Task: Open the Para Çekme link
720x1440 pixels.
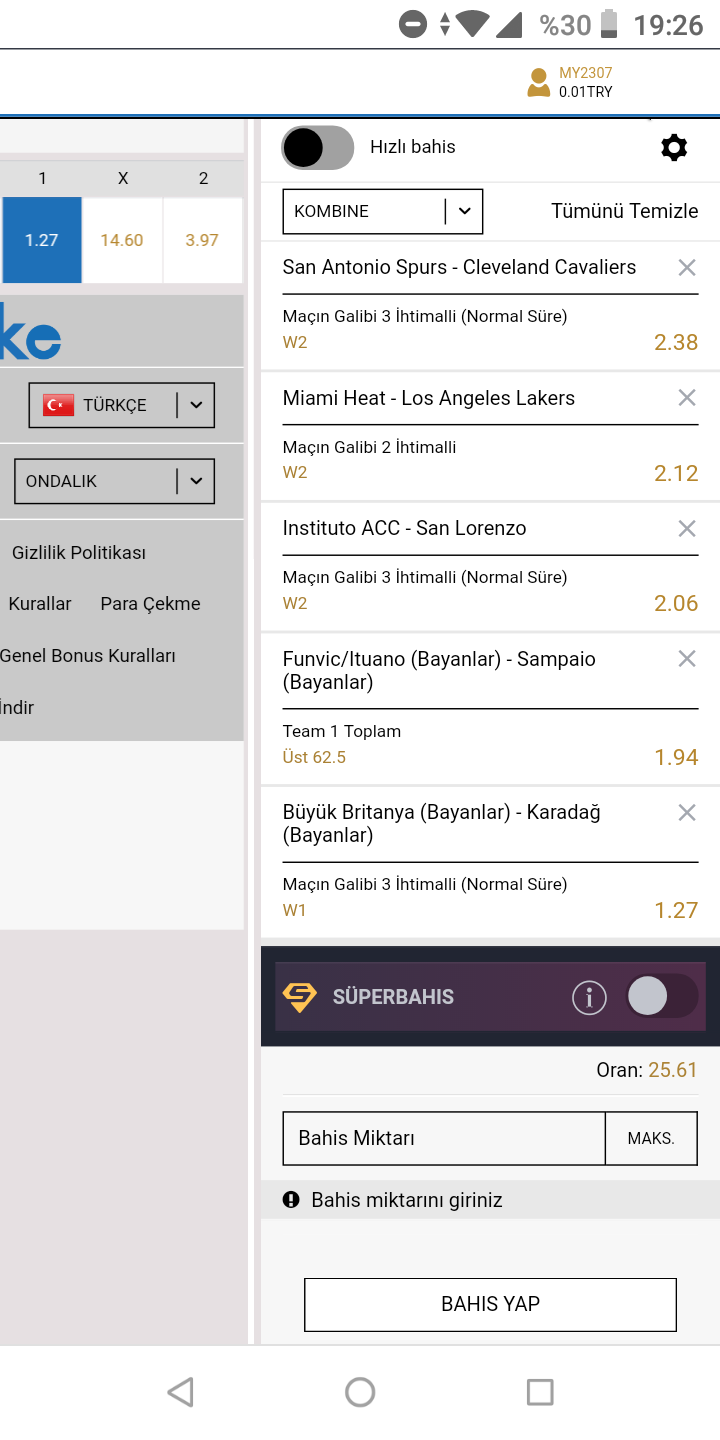Action: (x=150, y=604)
